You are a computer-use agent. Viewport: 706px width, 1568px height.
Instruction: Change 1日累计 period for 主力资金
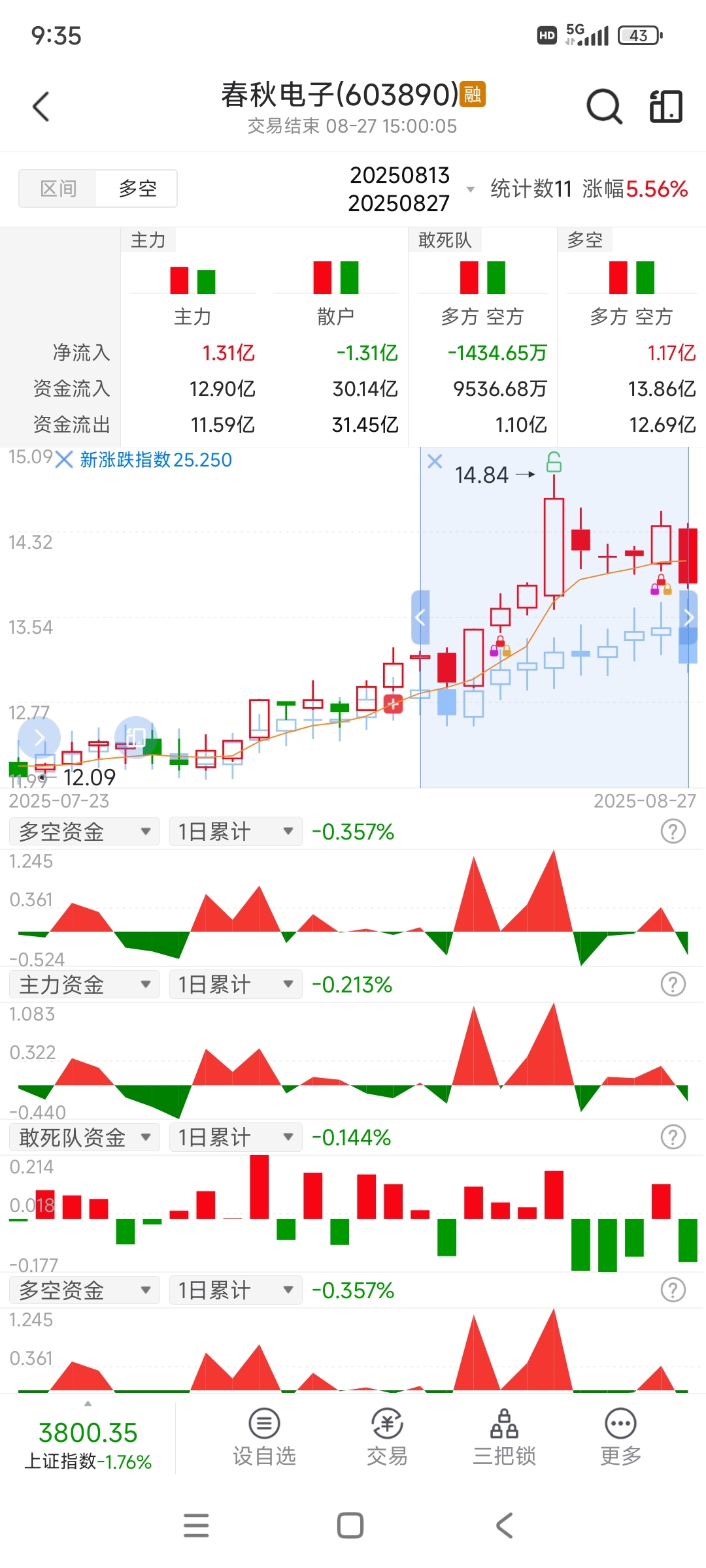click(x=235, y=985)
